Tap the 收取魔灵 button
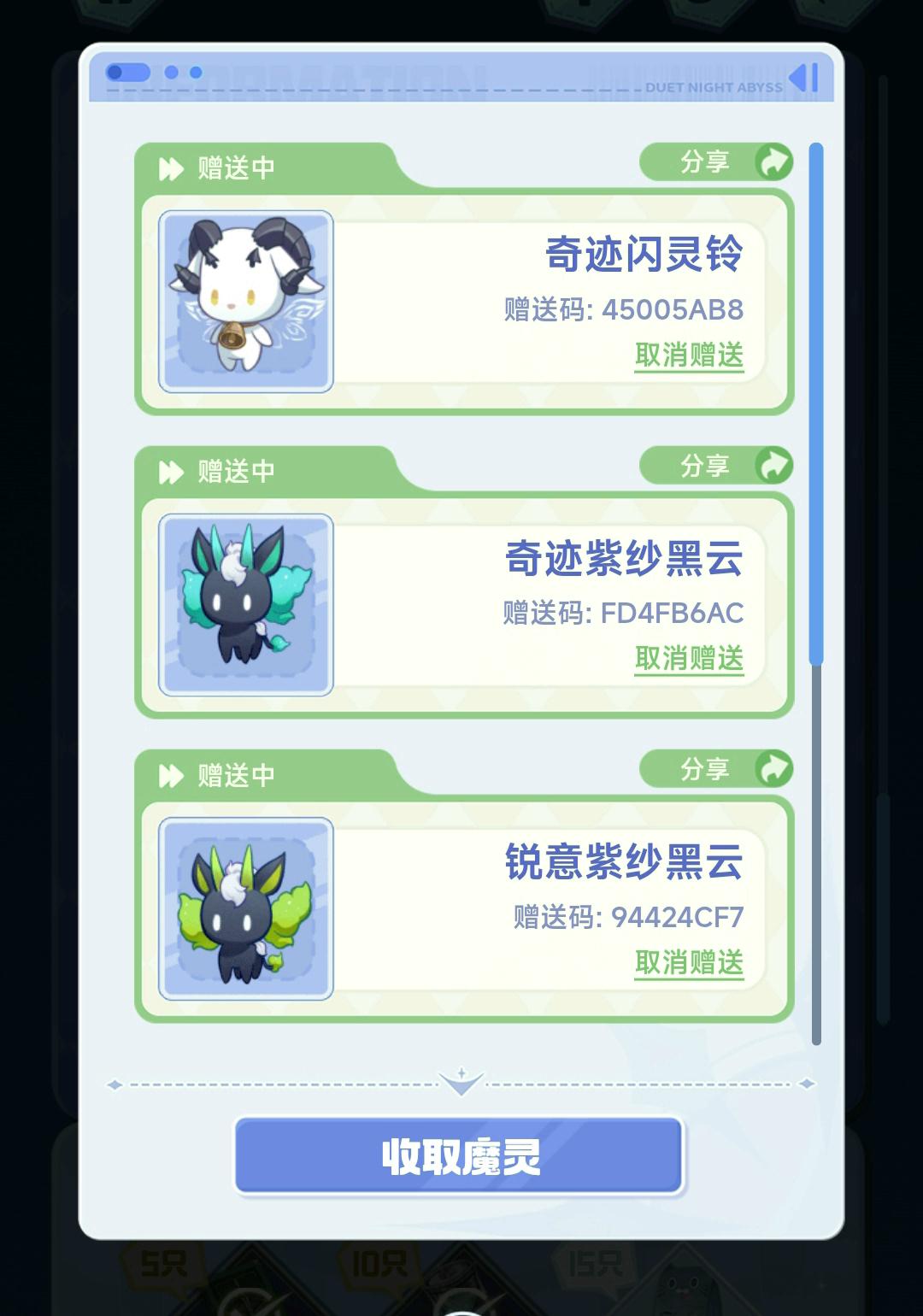The image size is (923, 1316). (460, 1156)
